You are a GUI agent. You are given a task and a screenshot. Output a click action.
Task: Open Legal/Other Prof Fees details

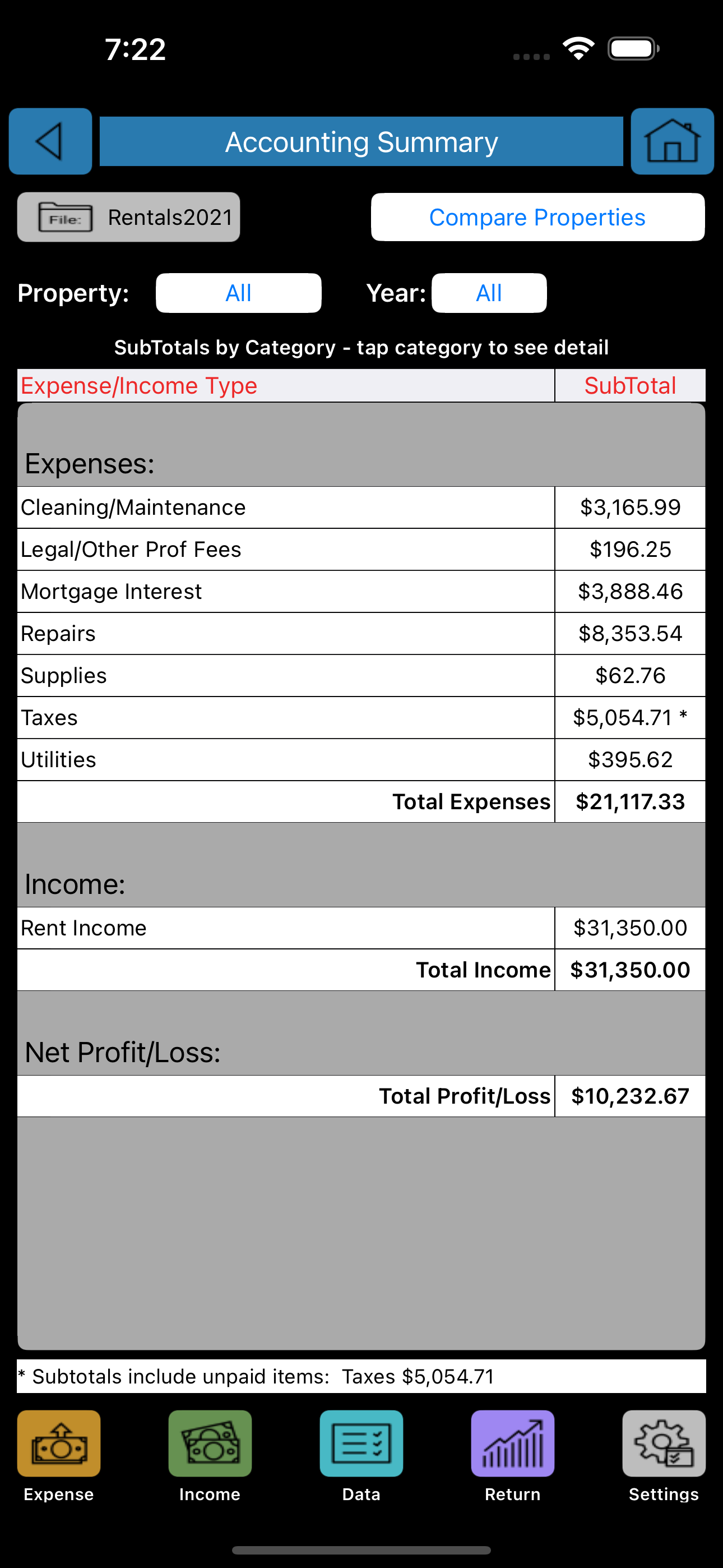click(361, 550)
